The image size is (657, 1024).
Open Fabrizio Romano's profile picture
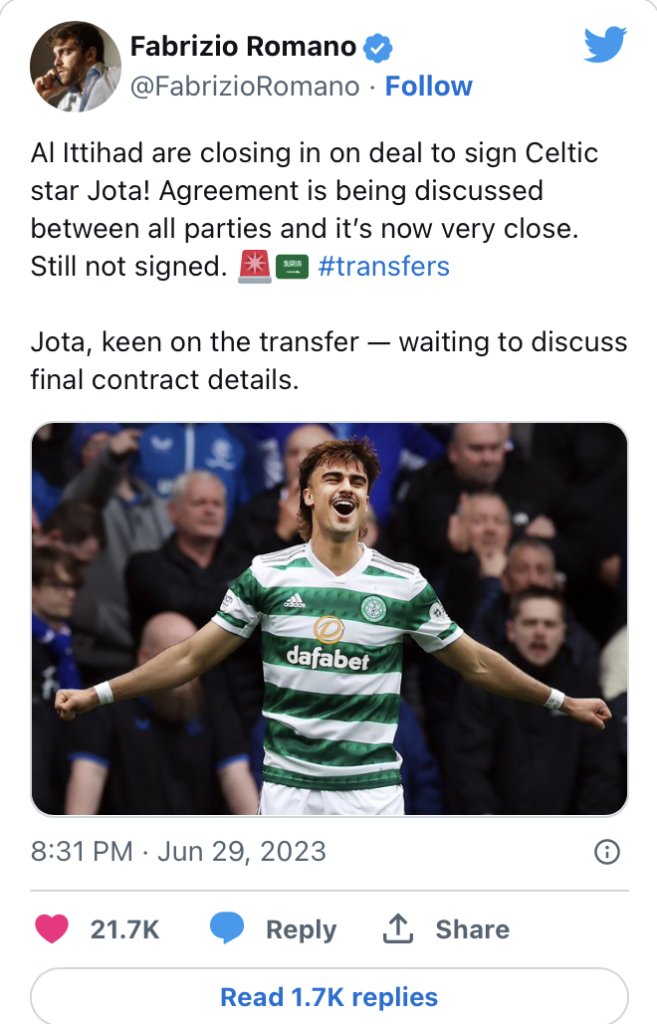[75, 67]
